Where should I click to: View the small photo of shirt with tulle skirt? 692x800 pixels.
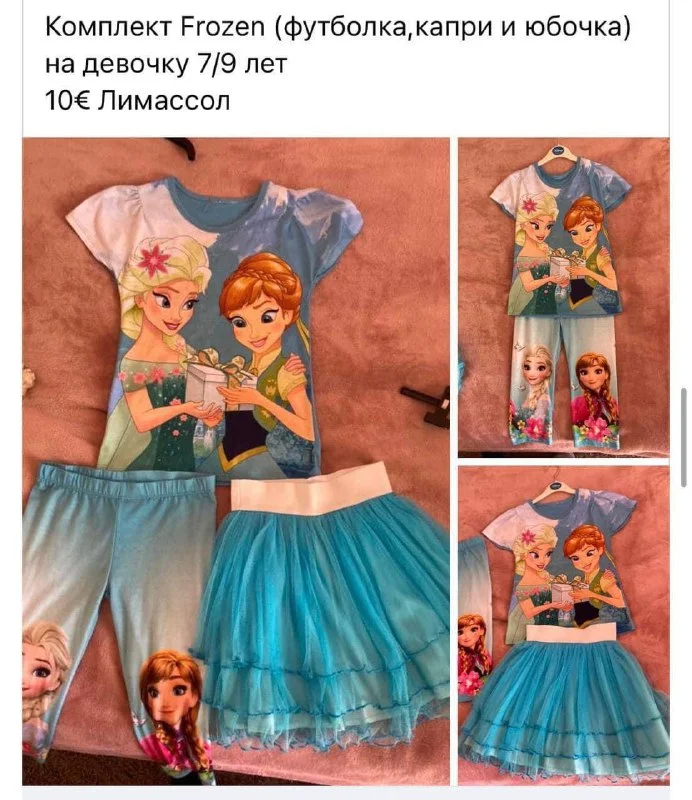(x=563, y=625)
